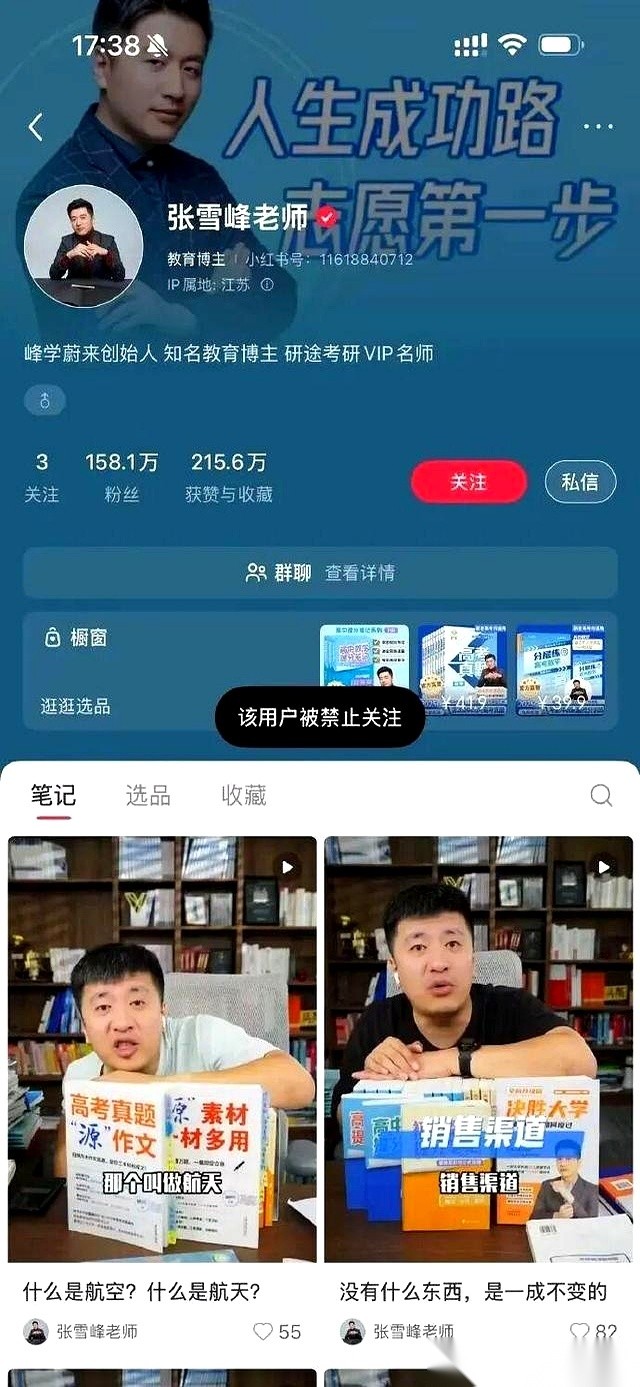Open the three-dot overflow menu
This screenshot has height=1387, width=640.
597,127
